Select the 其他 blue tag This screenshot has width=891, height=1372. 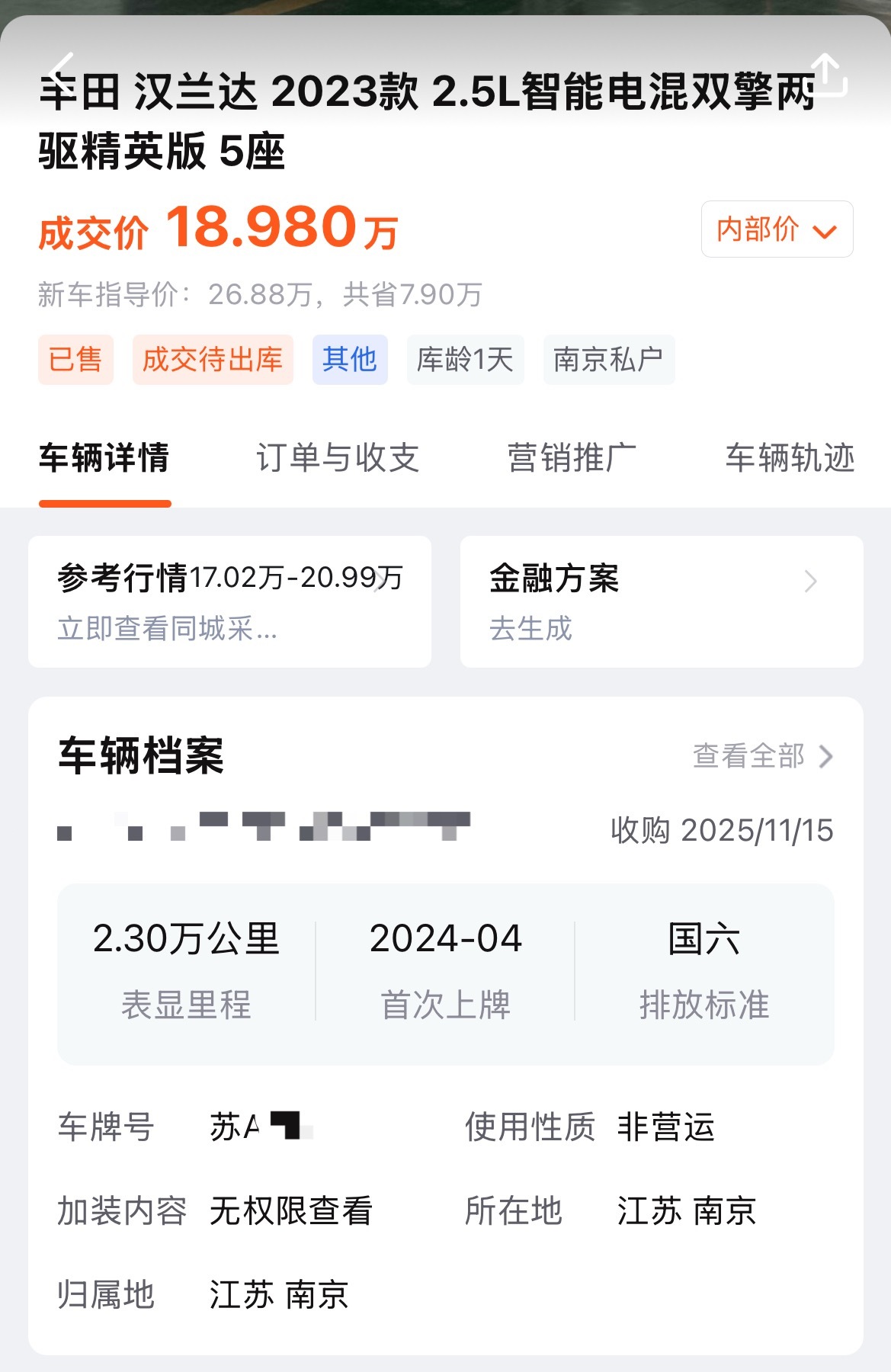349,359
